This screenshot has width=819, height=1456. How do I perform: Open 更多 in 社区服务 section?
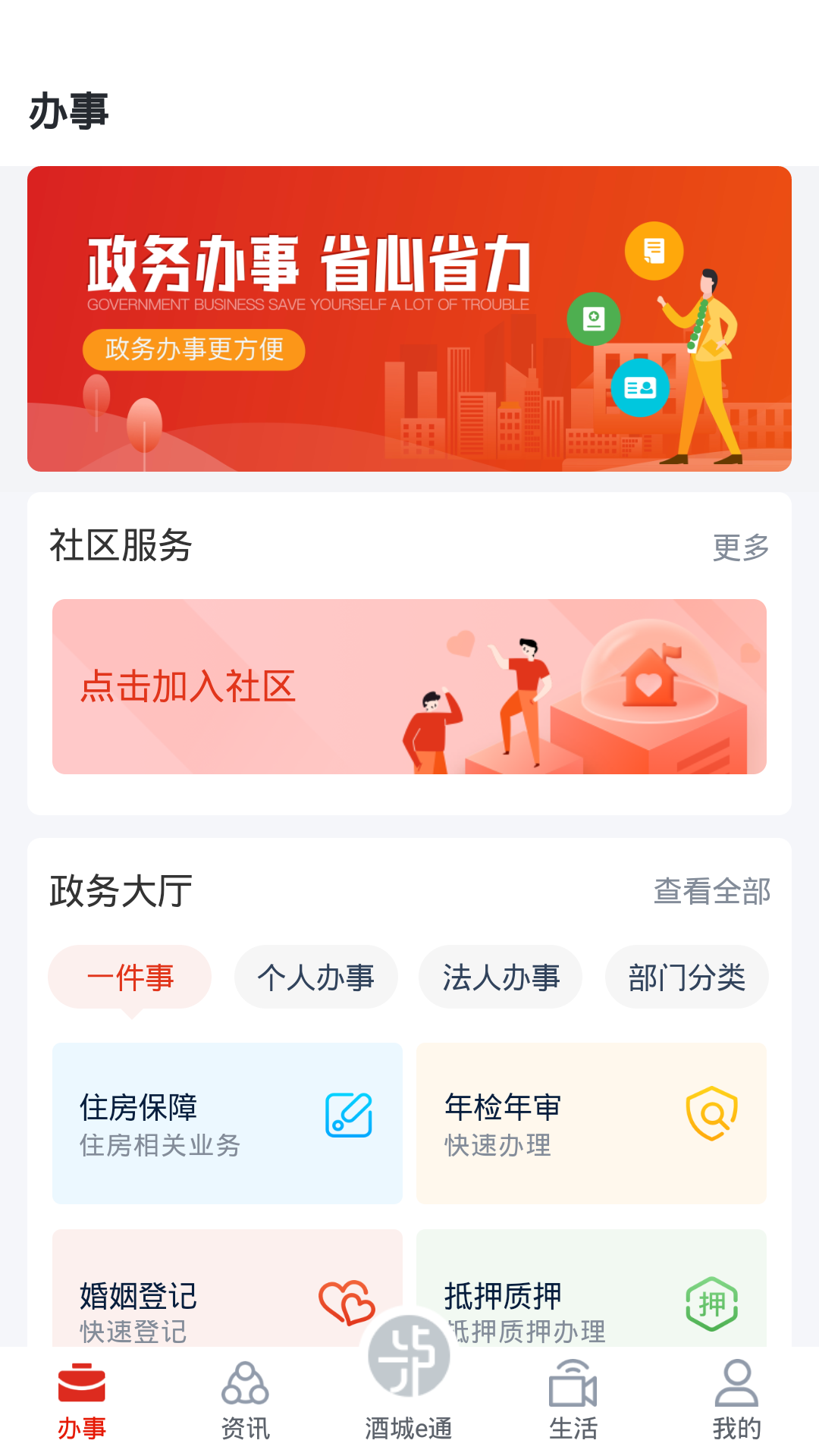click(x=739, y=548)
